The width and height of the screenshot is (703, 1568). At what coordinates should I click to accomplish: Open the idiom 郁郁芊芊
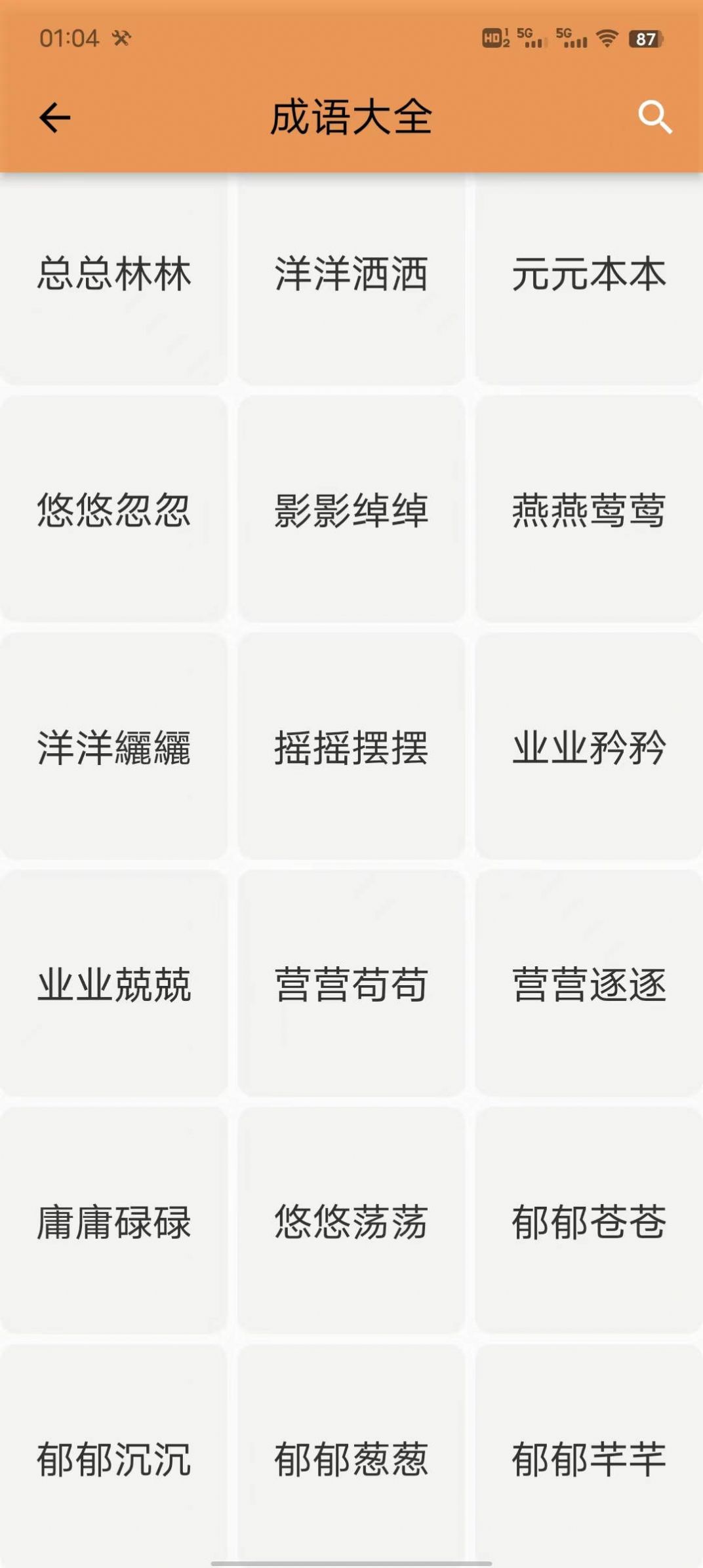pos(589,1459)
